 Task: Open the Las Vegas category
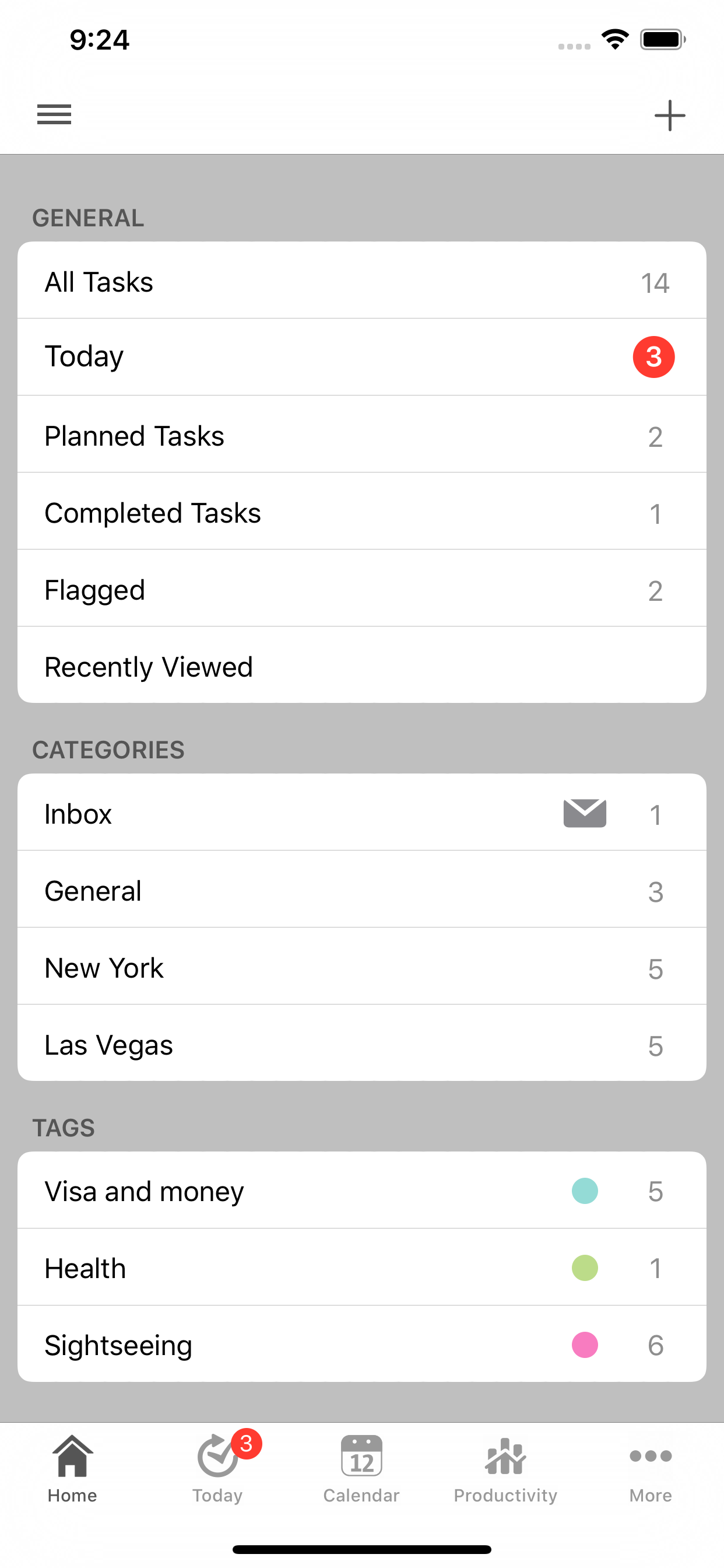361,1045
